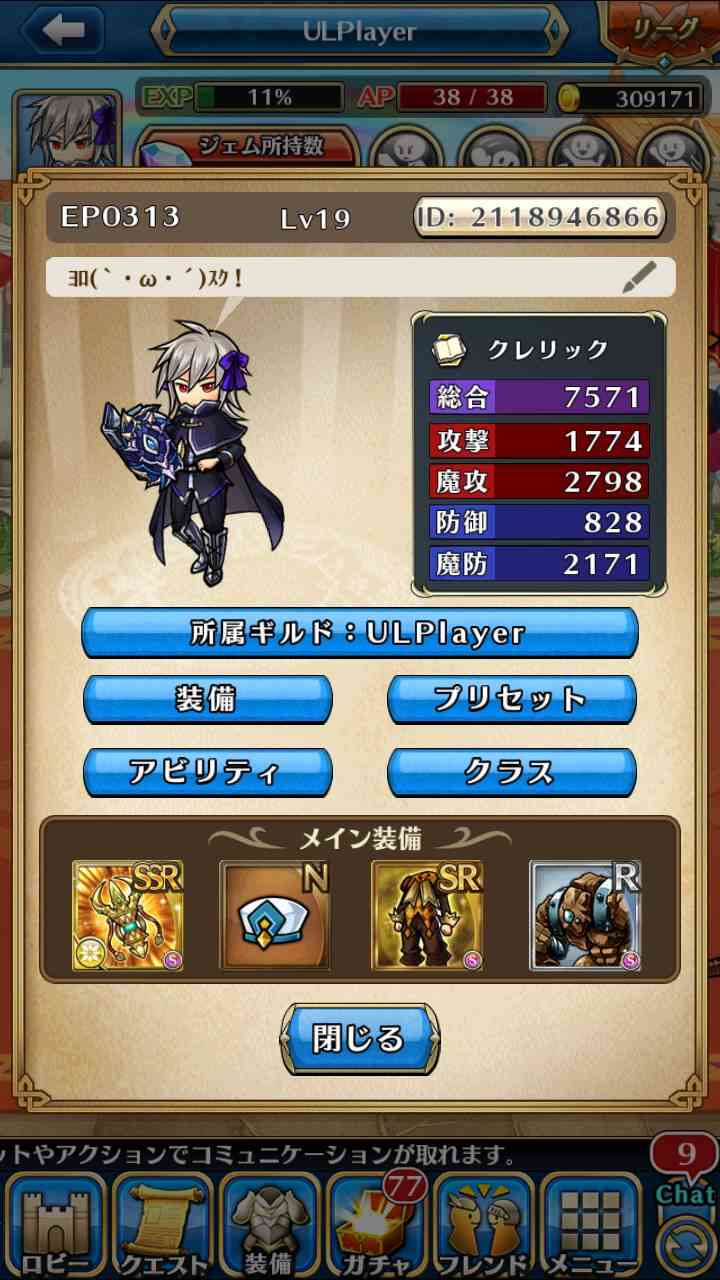Screen dimensions: 720x1280
Task: Open the フレンド friends tab
Action: [x=485, y=1226]
